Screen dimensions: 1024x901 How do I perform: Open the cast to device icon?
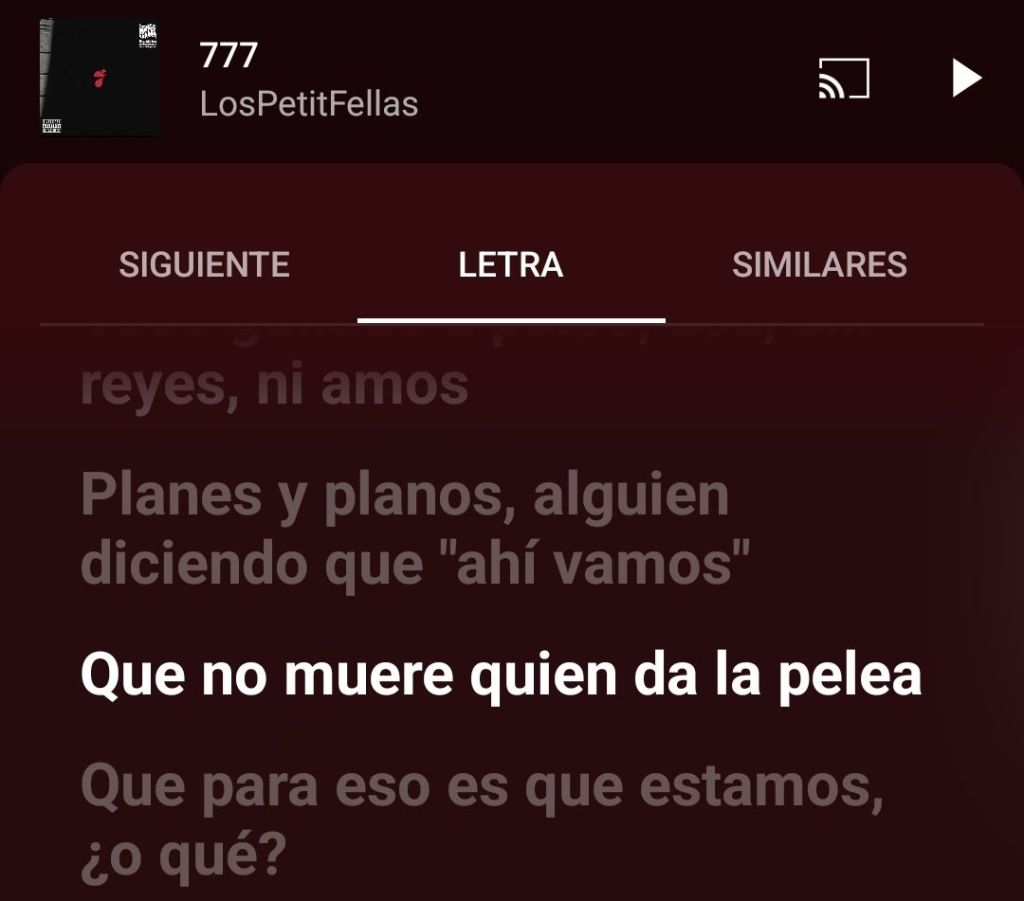click(843, 79)
